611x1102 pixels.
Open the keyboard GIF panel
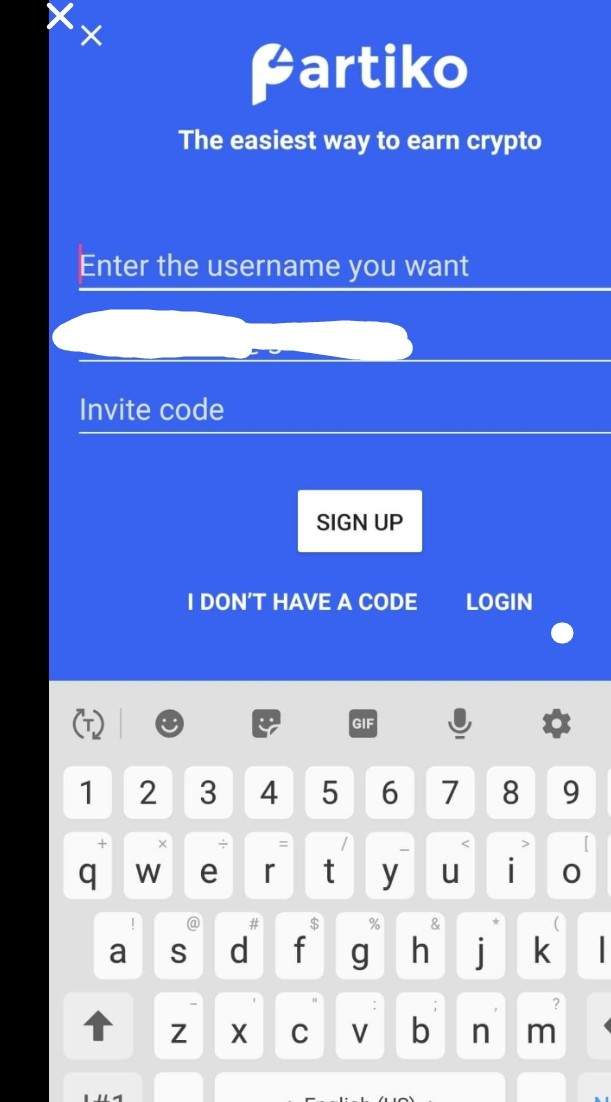(x=363, y=724)
